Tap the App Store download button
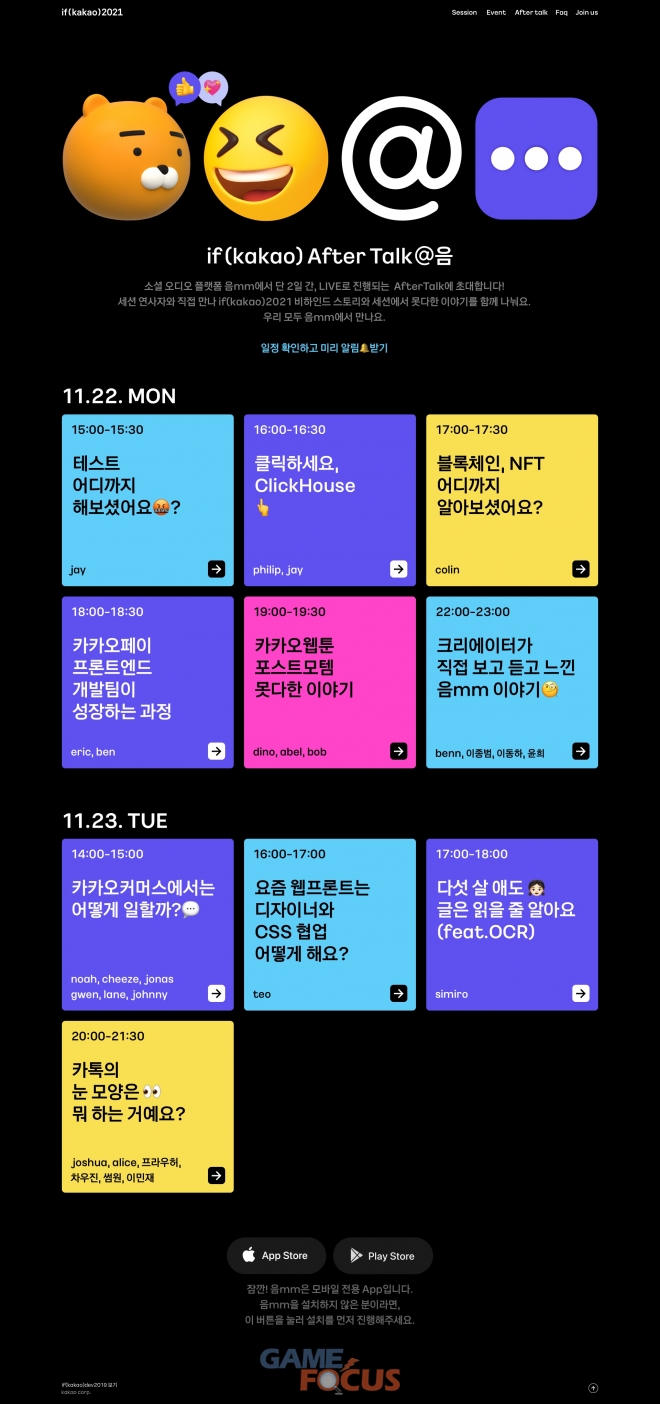The width and height of the screenshot is (660, 1404). pyautogui.click(x=276, y=1256)
